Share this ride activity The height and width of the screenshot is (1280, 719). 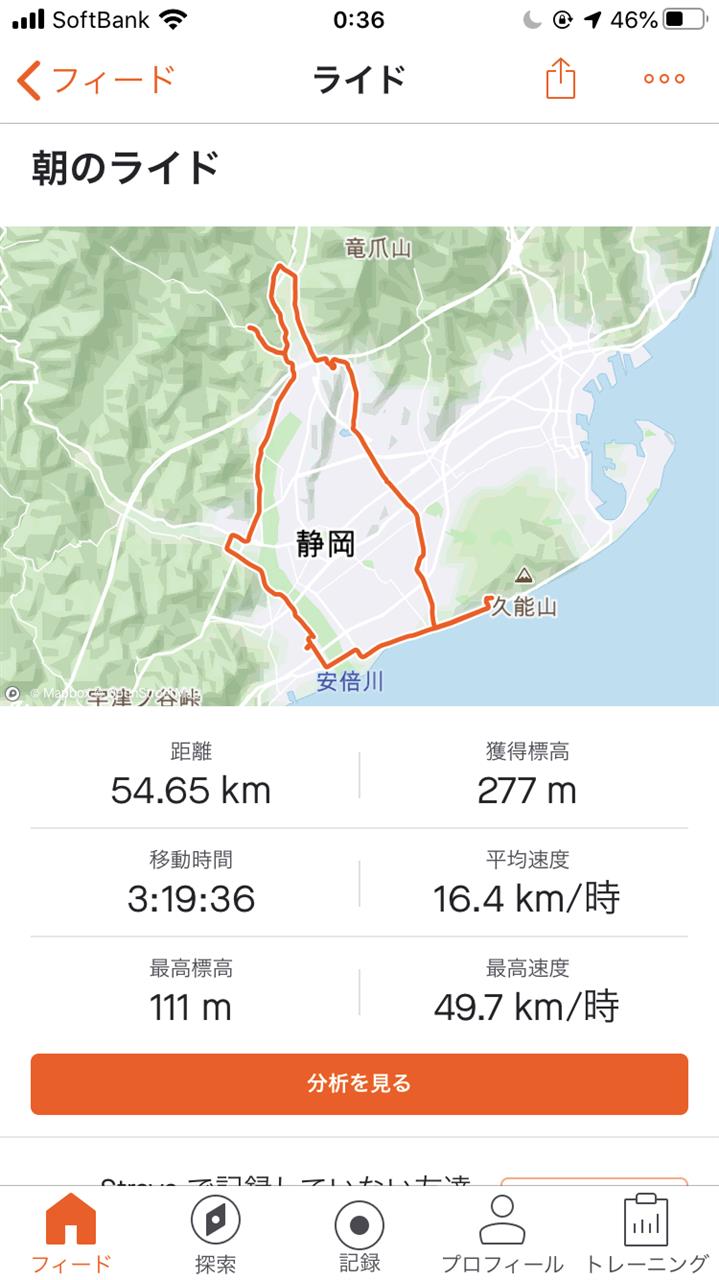[561, 79]
